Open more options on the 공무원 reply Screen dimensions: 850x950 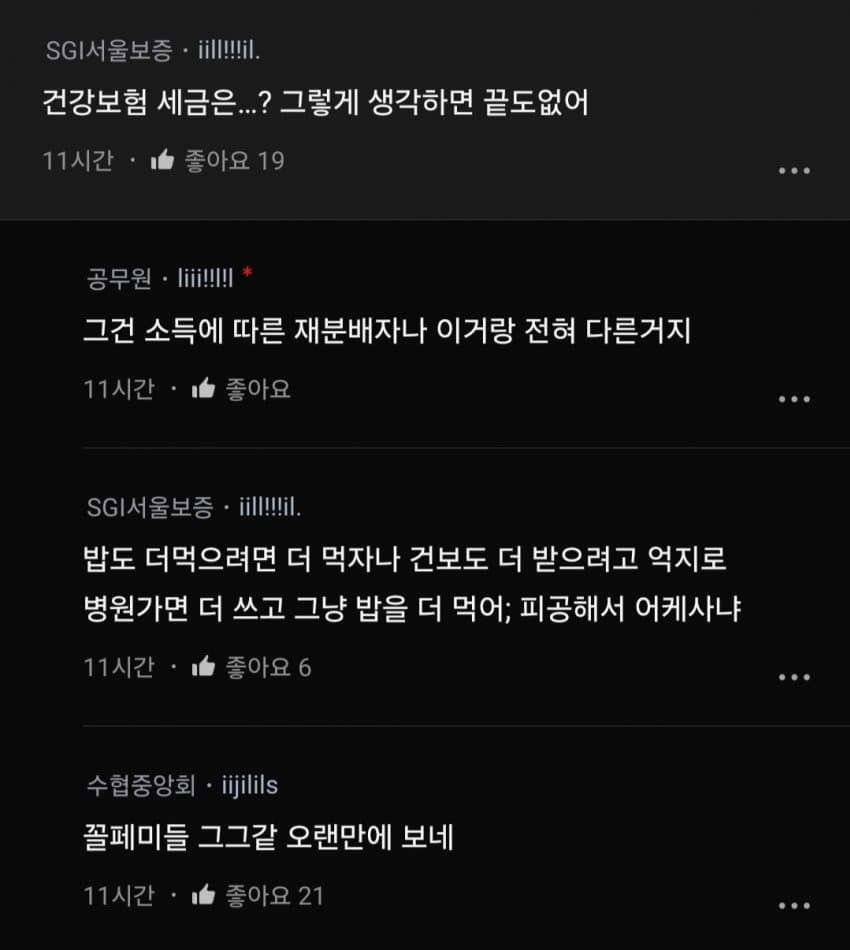click(794, 399)
